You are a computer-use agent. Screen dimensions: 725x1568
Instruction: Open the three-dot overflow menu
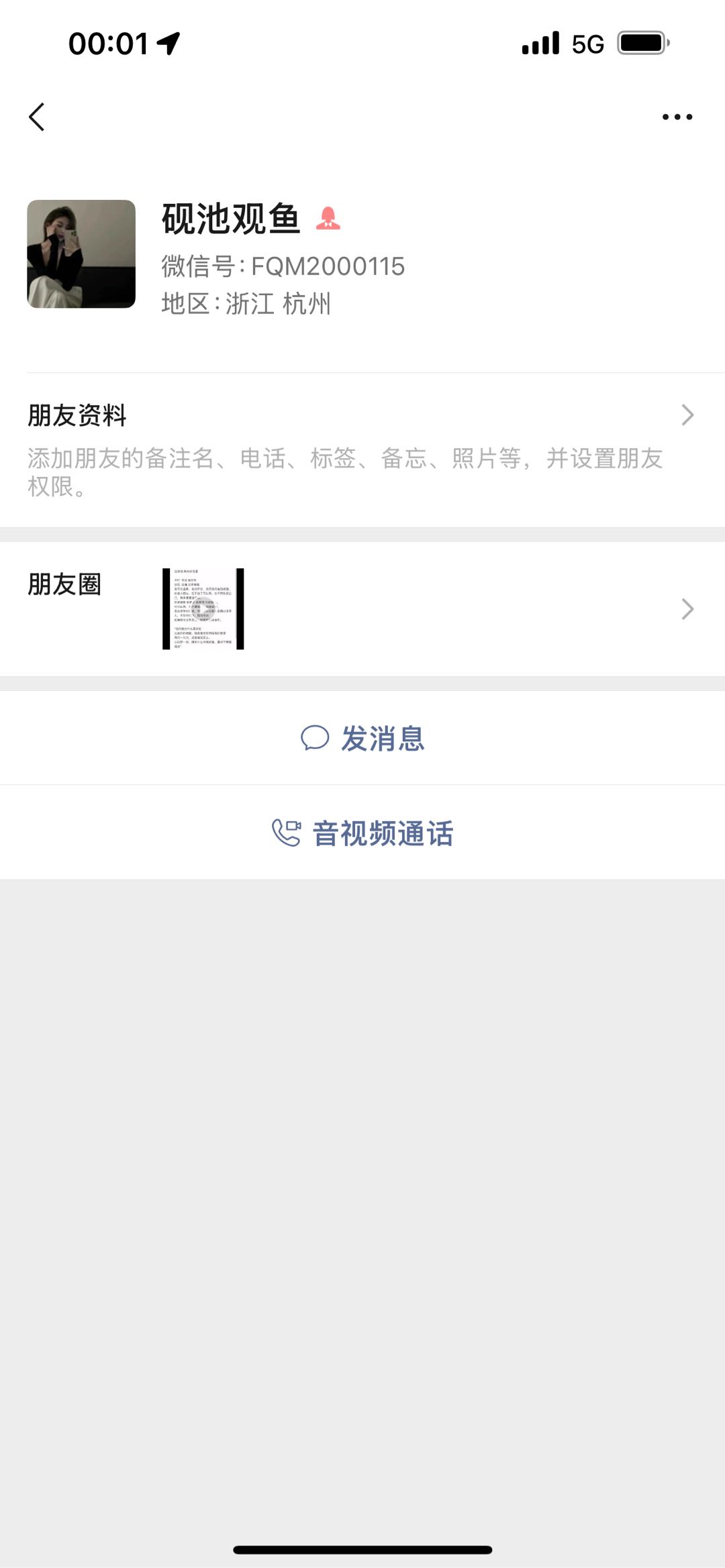point(677,117)
